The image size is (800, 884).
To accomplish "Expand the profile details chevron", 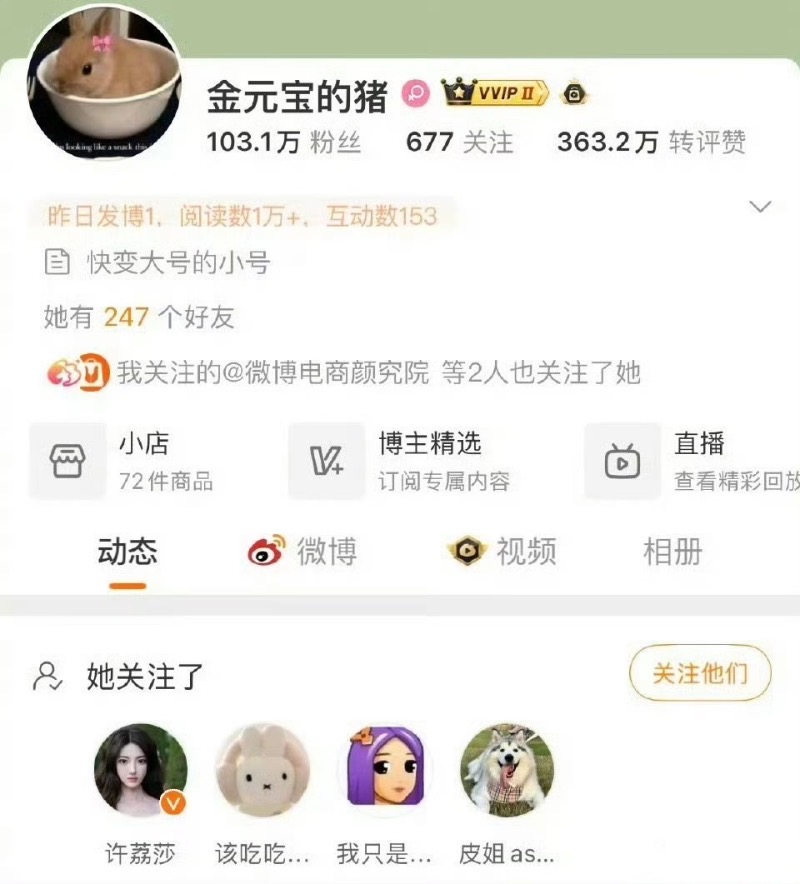I will (760, 207).
